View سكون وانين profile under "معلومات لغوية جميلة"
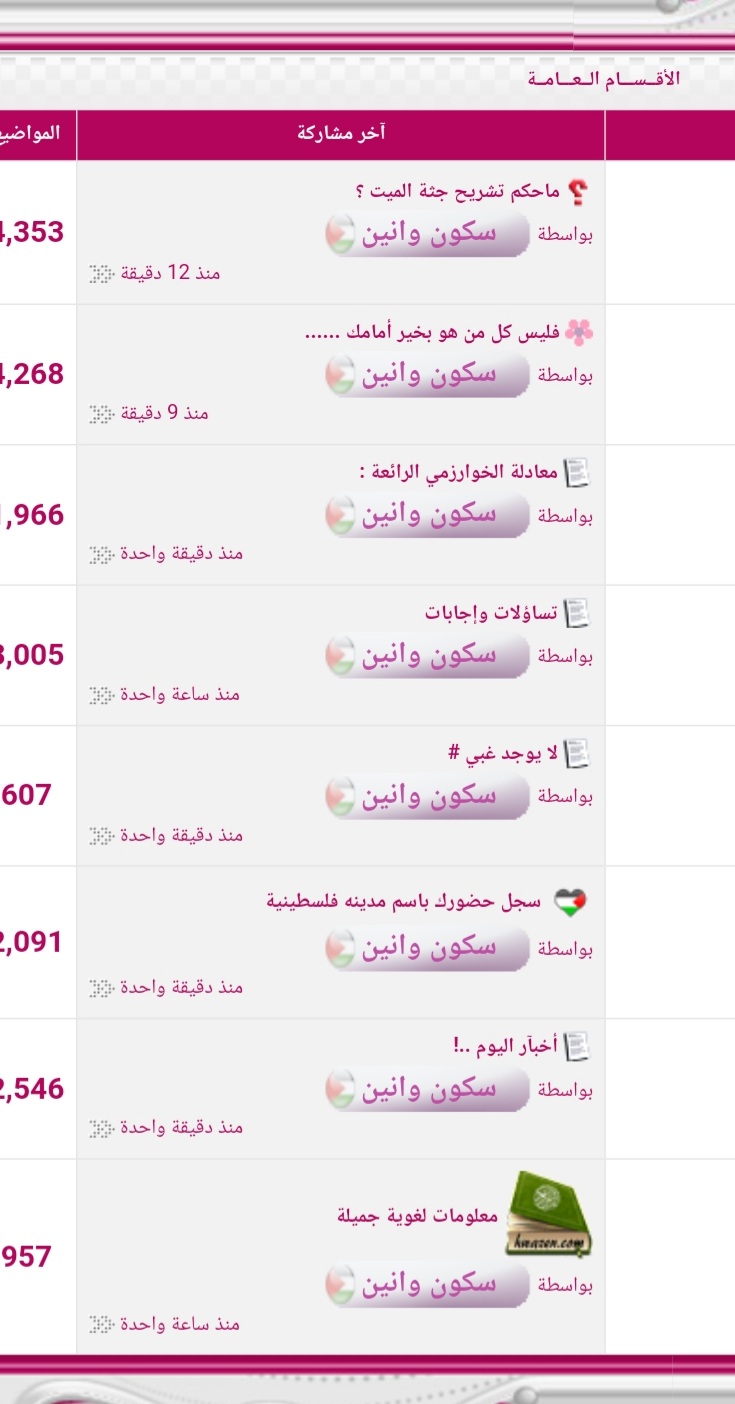The height and width of the screenshot is (1404, 735). (428, 1284)
